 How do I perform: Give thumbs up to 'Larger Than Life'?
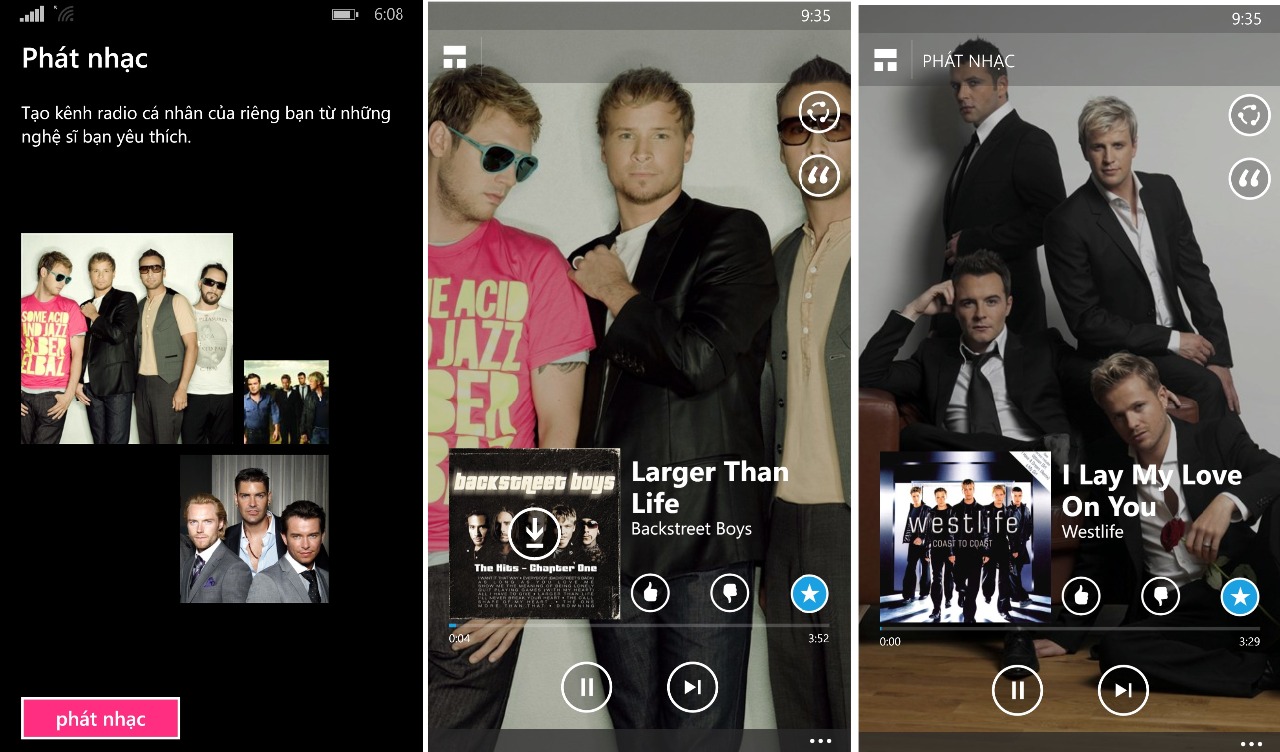650,594
